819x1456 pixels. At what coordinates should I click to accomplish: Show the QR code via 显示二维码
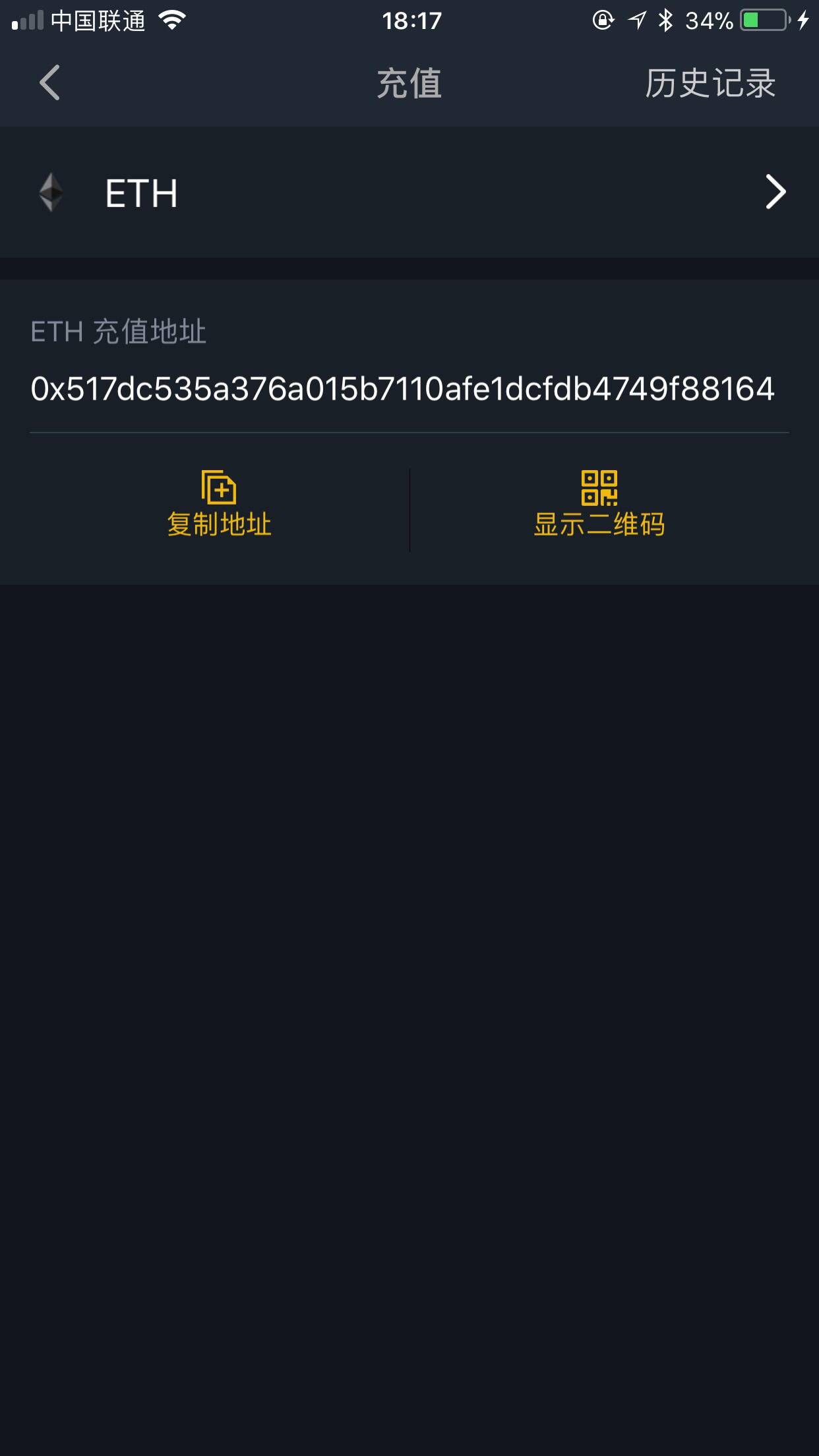coord(599,504)
